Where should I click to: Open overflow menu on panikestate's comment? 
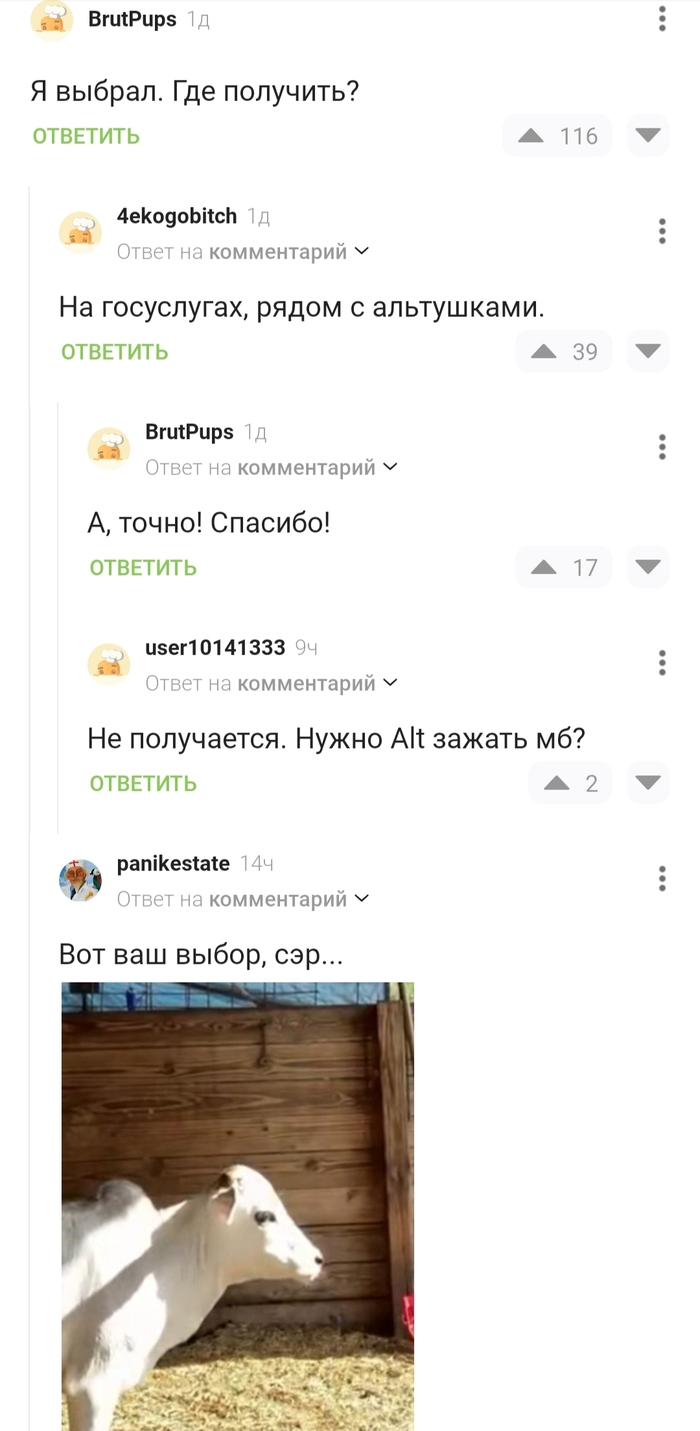point(662,878)
